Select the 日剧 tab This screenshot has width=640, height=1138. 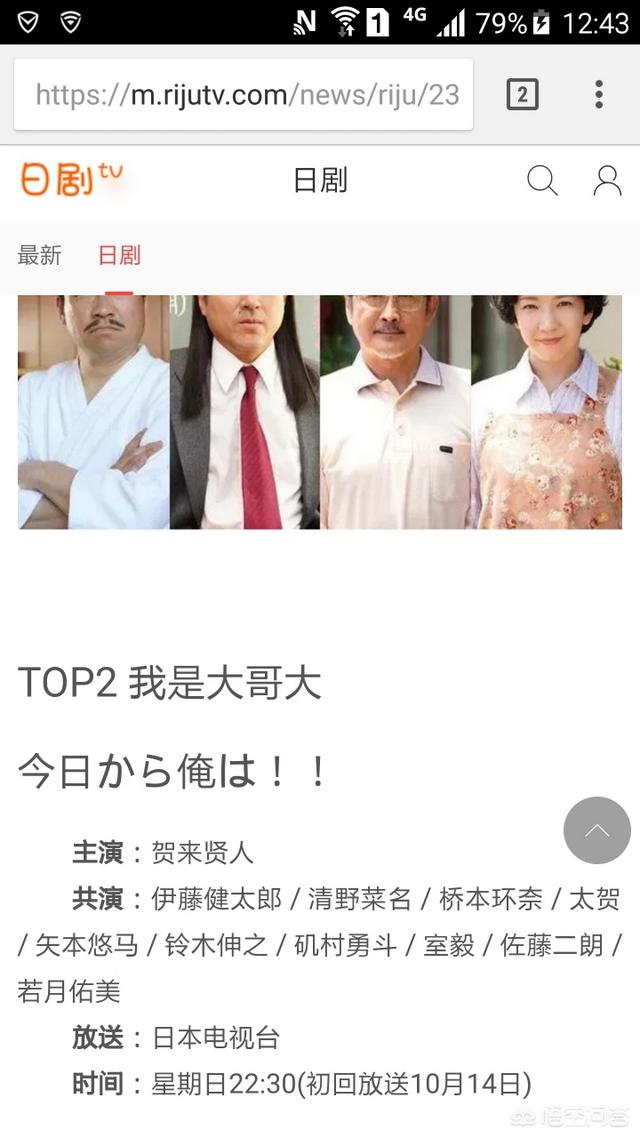(119, 255)
